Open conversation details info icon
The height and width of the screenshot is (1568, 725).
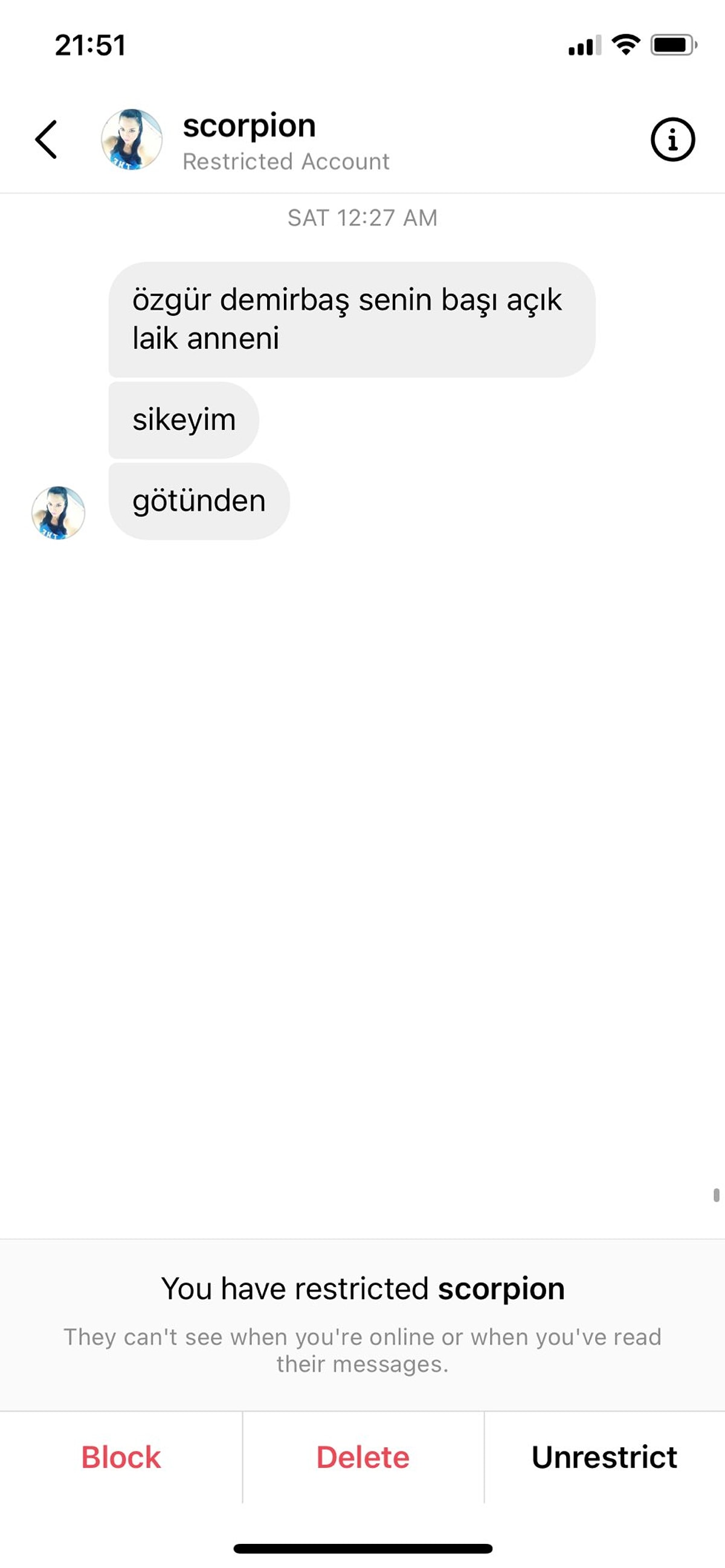click(672, 139)
